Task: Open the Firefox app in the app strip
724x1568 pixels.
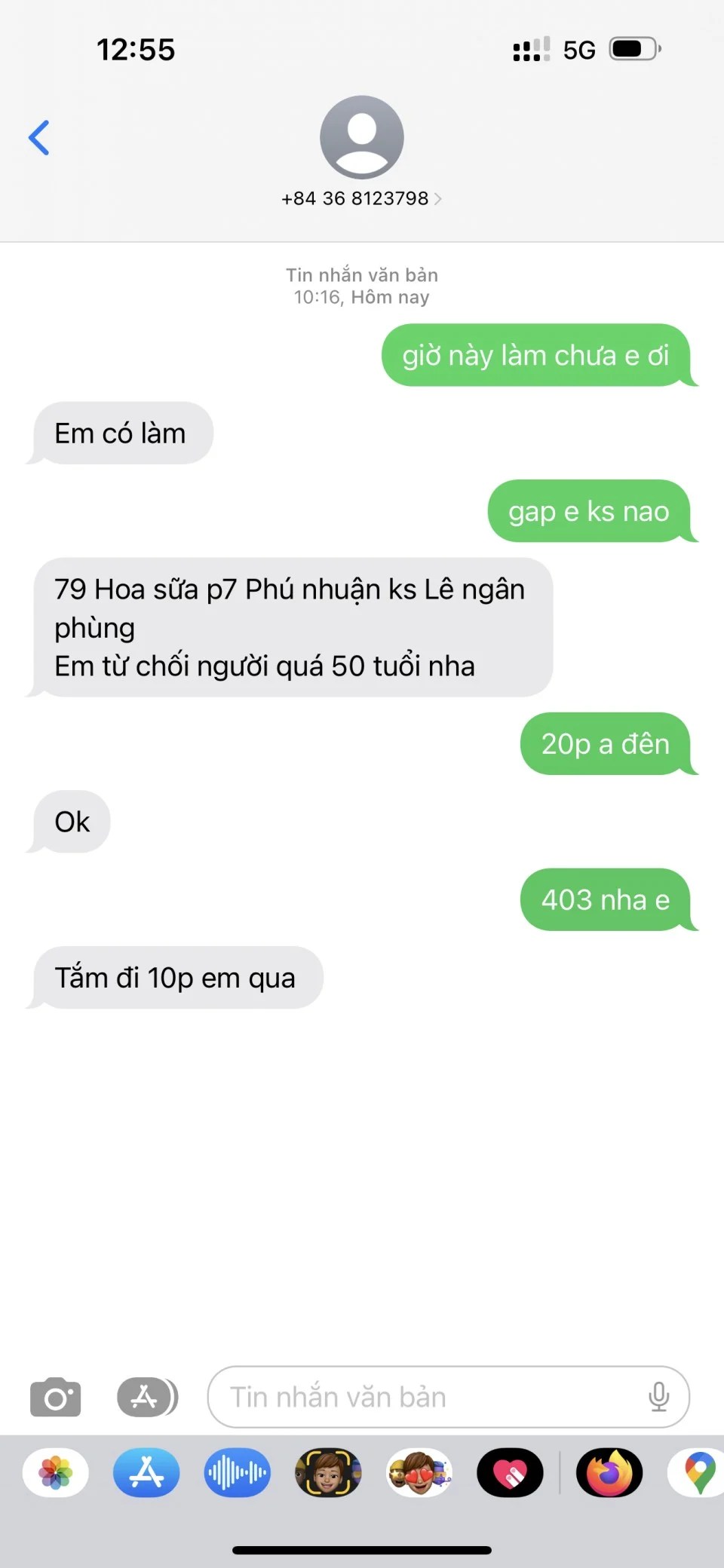Action: coord(609,1473)
